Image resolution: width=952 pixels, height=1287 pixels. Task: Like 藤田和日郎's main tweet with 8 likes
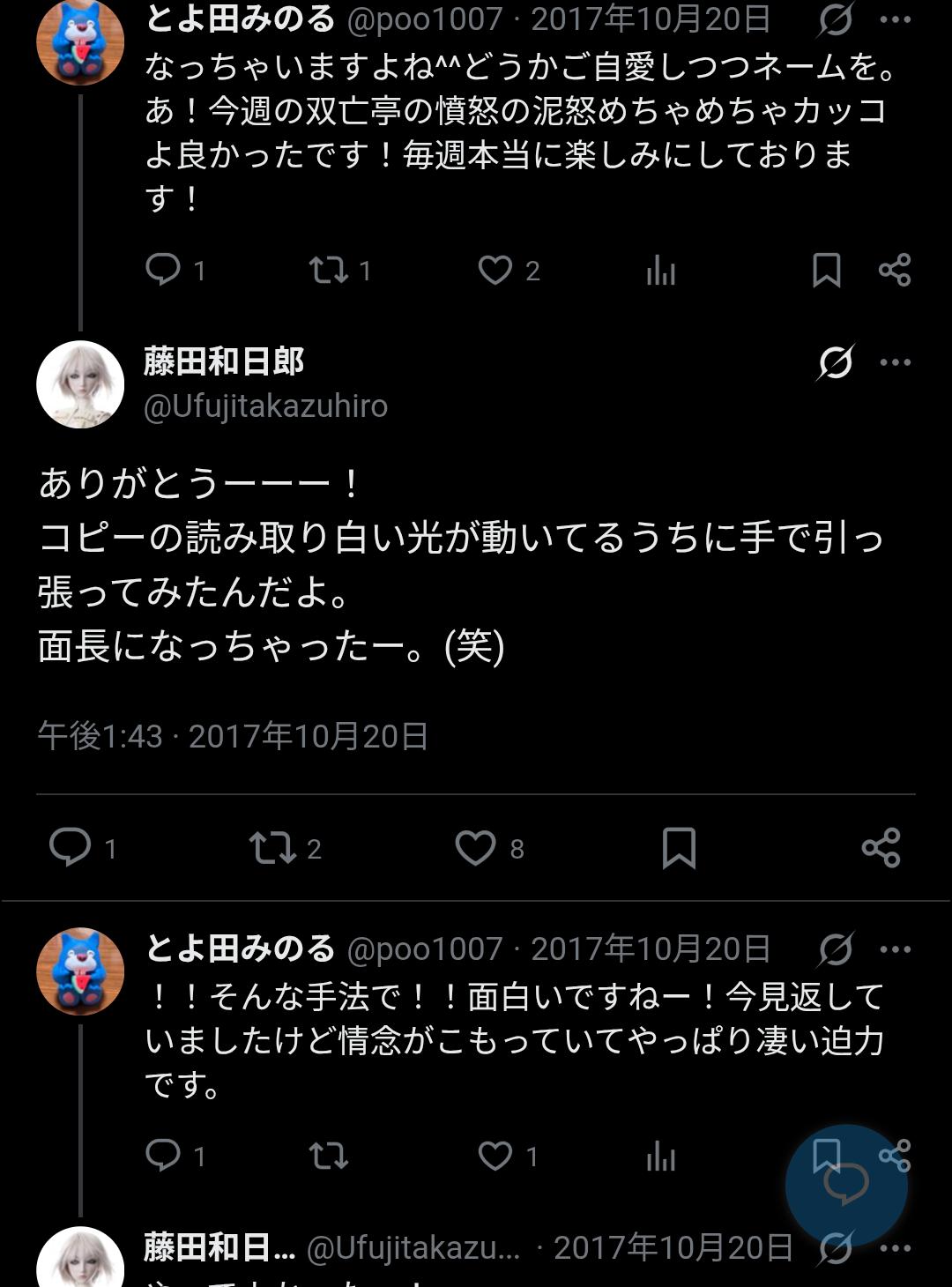click(475, 848)
